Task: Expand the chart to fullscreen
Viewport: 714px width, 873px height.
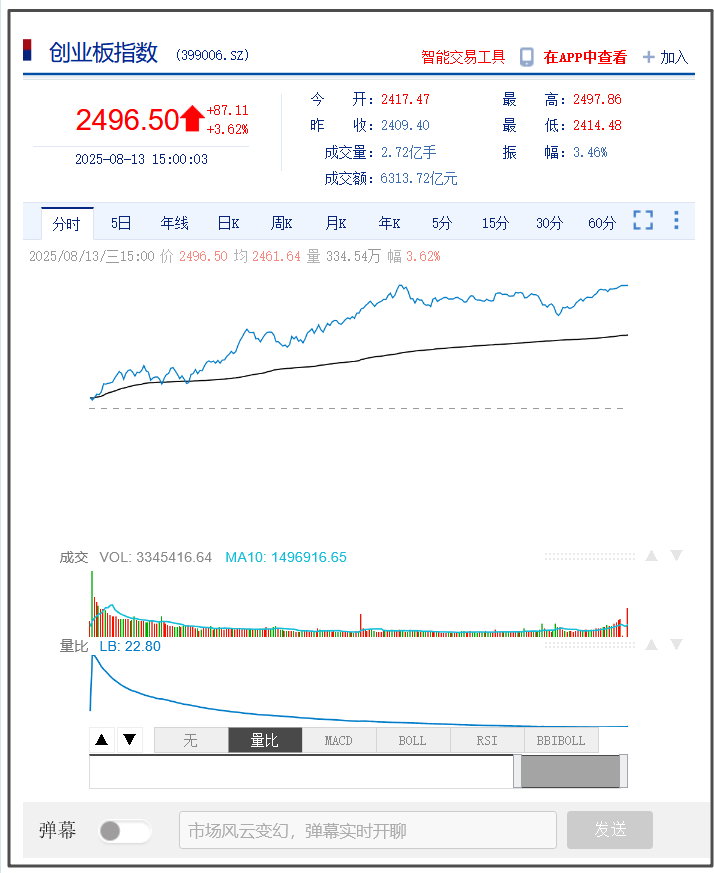Action: (643, 221)
